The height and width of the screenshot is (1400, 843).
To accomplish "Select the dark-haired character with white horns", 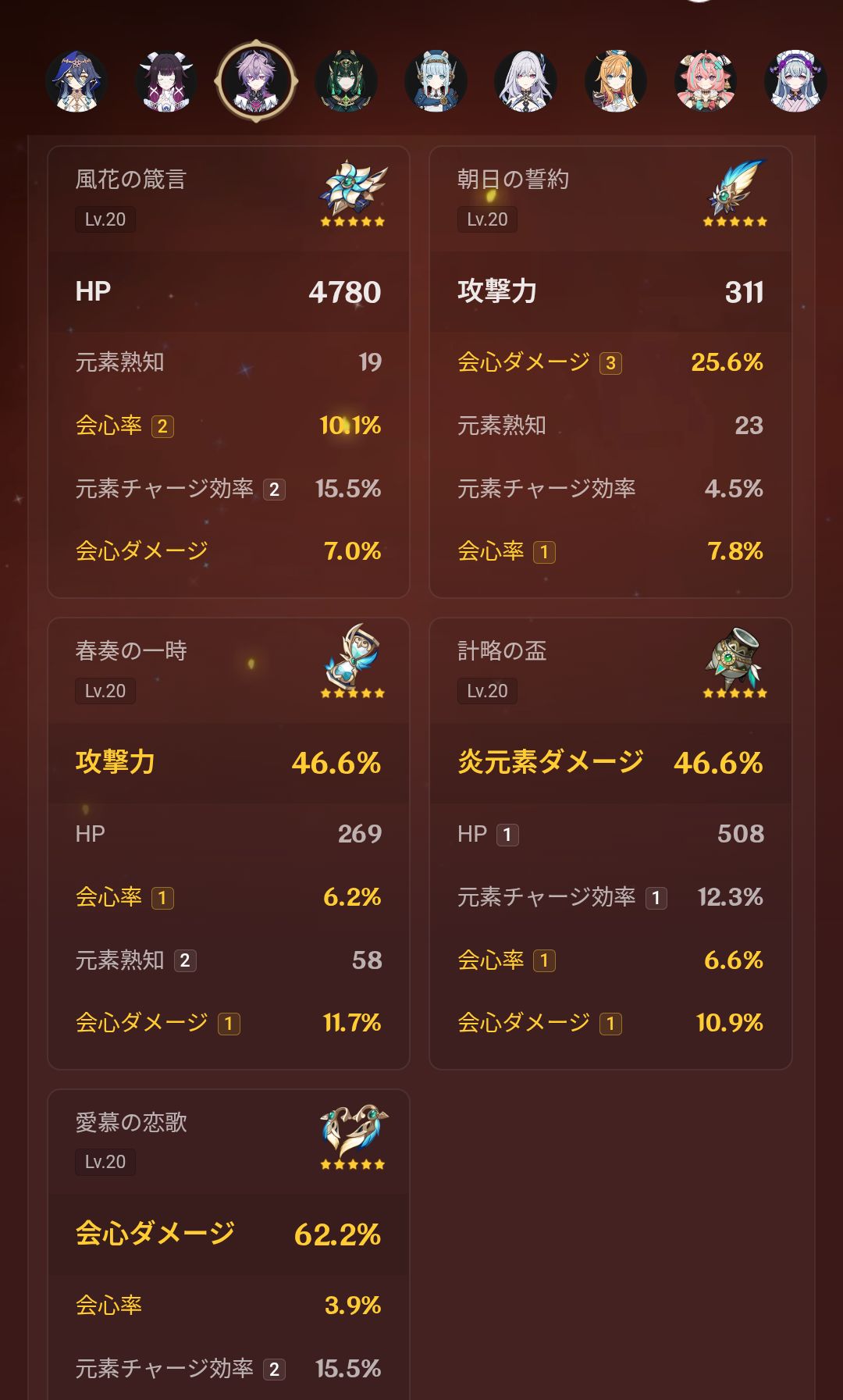I will (x=166, y=81).
